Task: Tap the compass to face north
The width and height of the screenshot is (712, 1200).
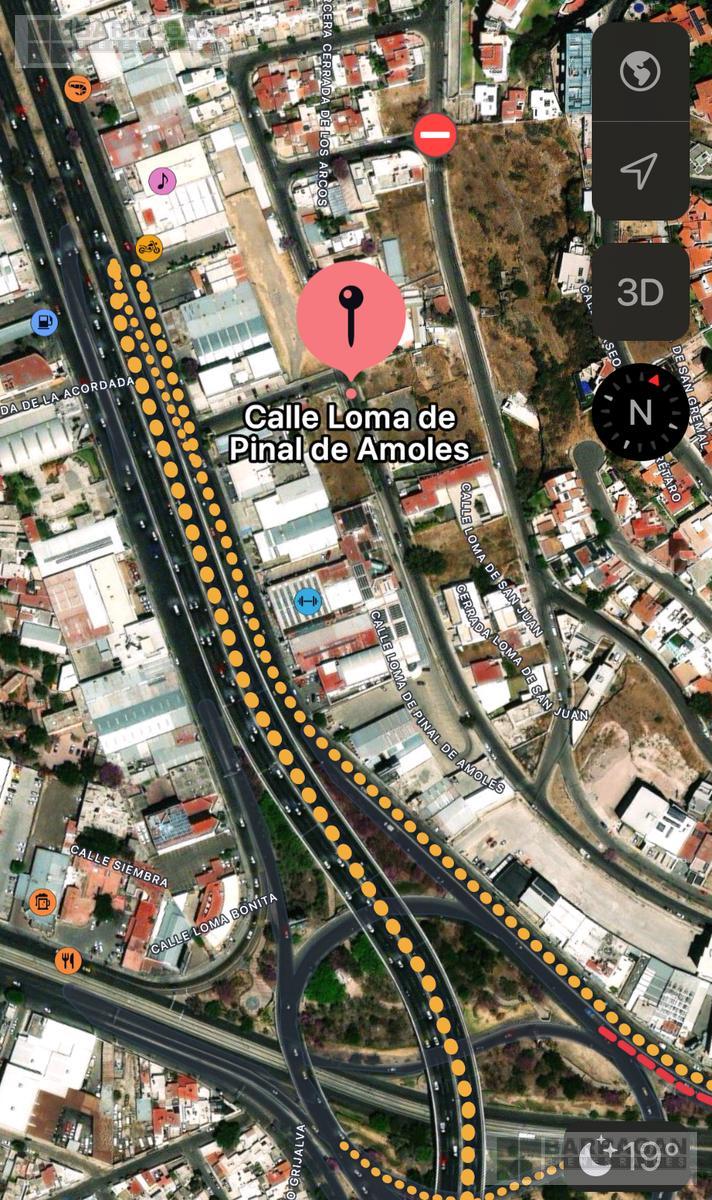Action: 640,411
